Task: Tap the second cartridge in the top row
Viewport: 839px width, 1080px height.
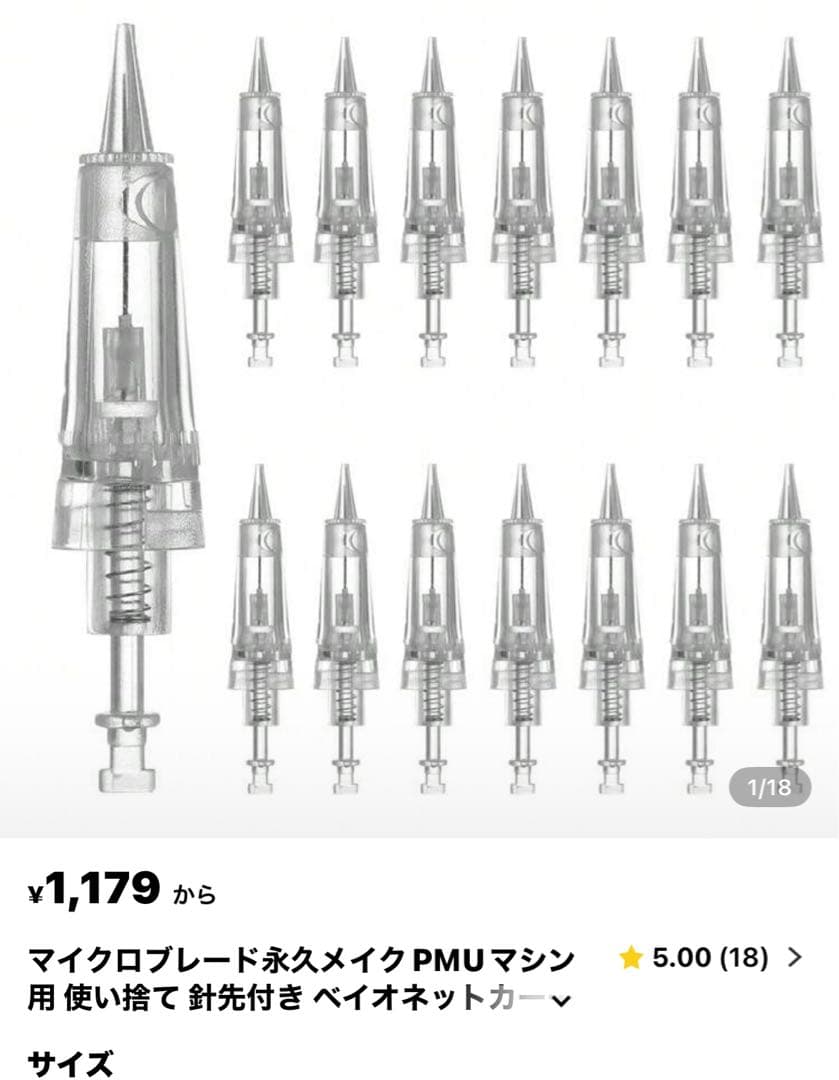Action: click(x=345, y=210)
